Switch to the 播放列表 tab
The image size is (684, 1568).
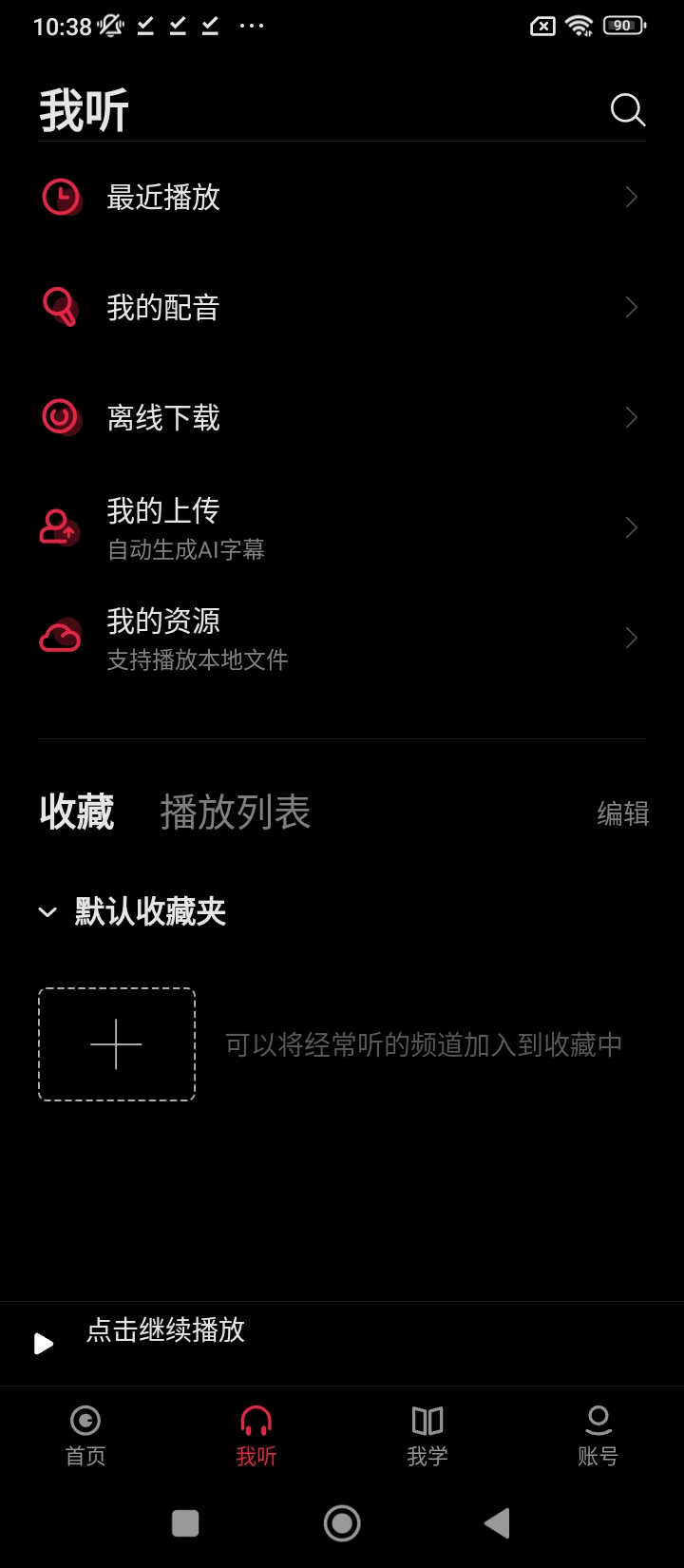[236, 813]
